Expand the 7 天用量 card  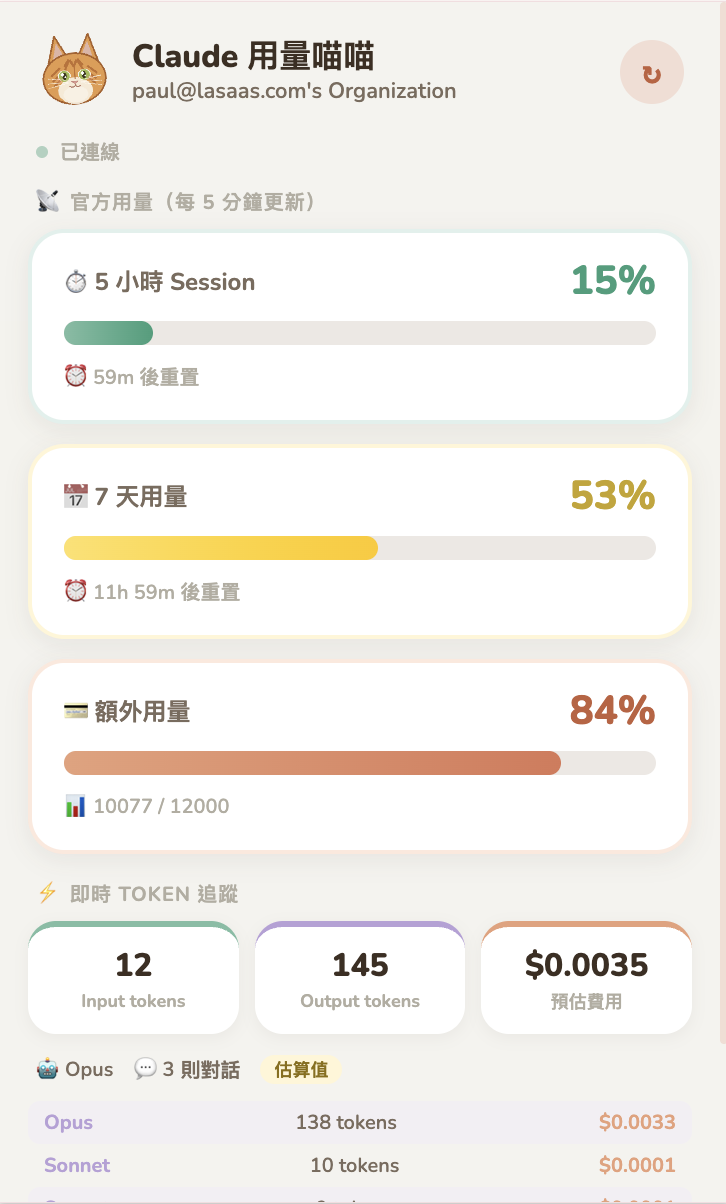pos(360,540)
